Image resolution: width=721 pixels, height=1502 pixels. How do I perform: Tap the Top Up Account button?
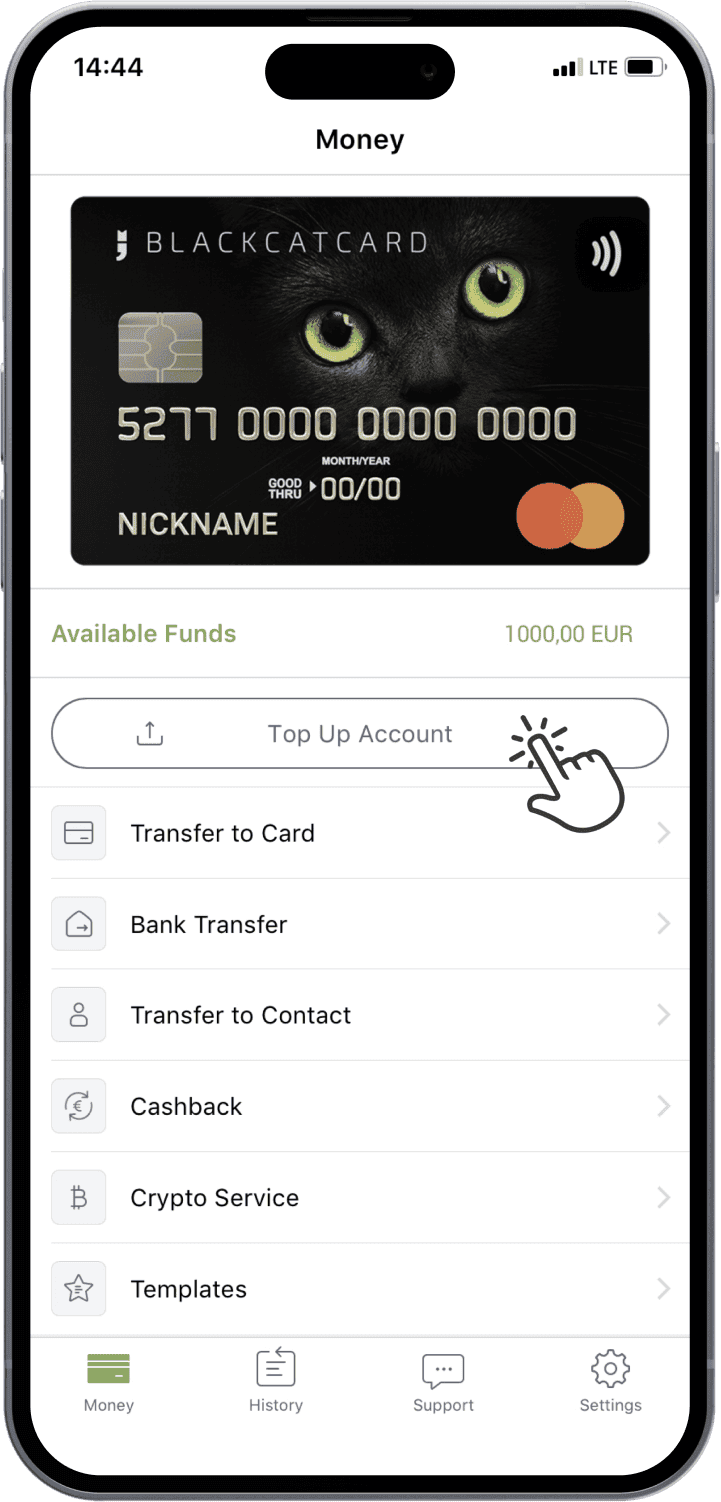pos(359,733)
